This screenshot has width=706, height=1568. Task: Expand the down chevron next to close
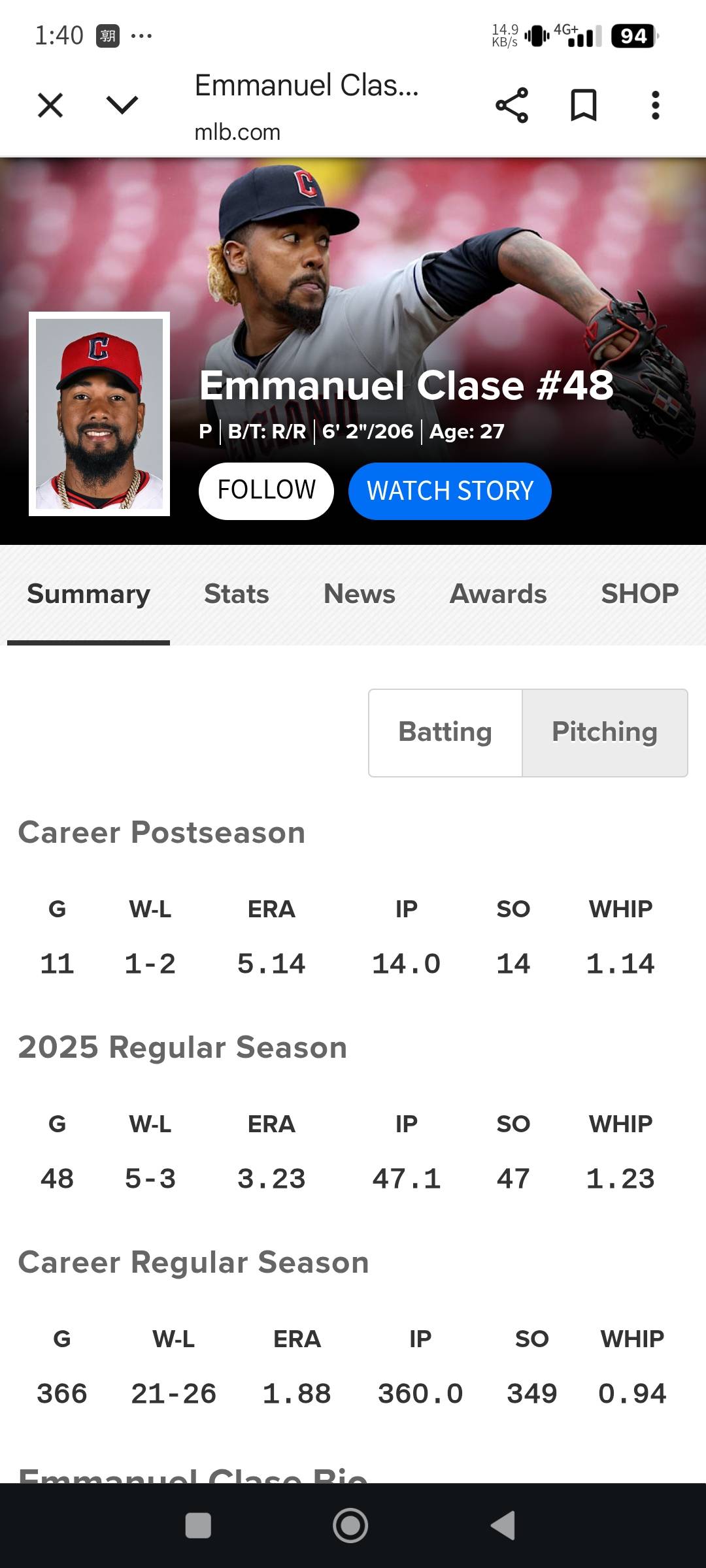click(122, 105)
